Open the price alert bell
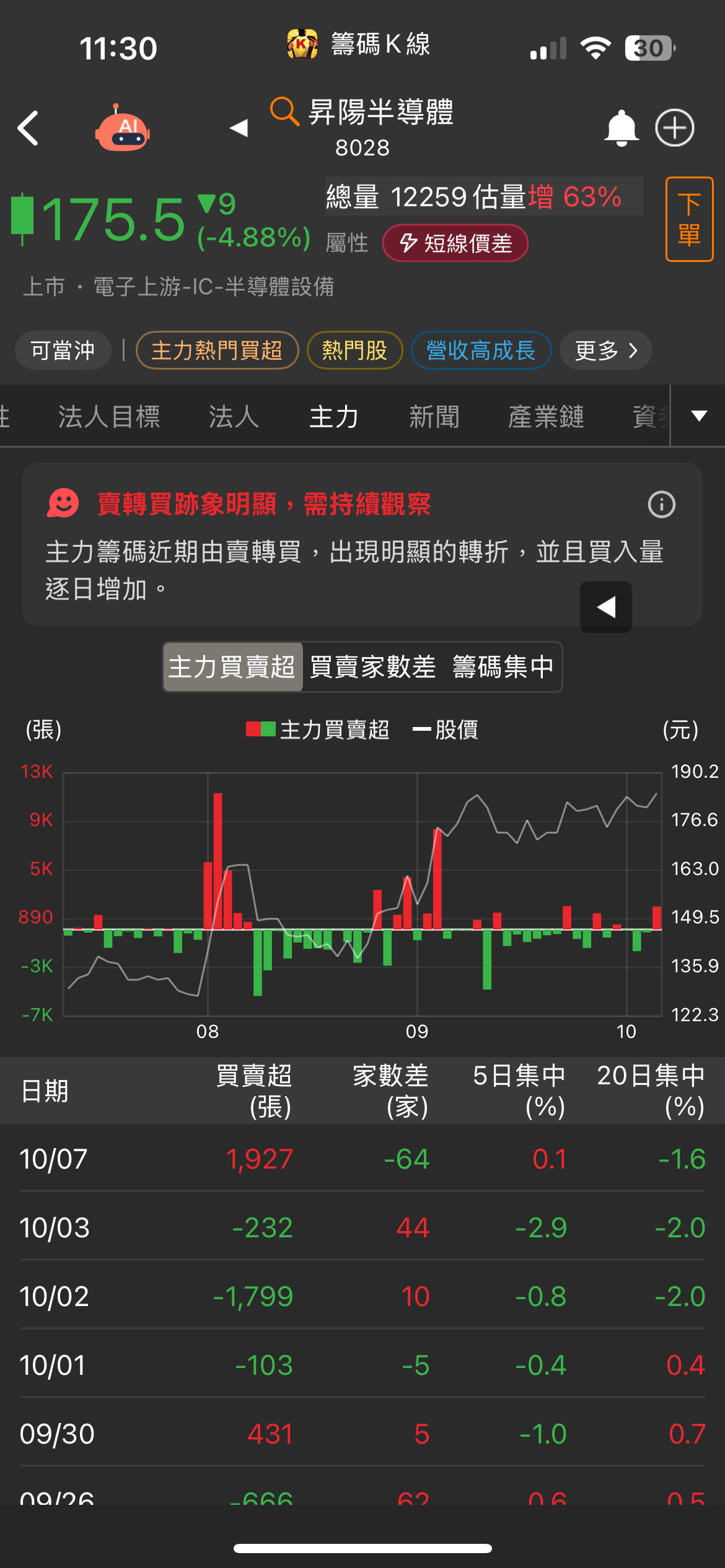 [621, 128]
